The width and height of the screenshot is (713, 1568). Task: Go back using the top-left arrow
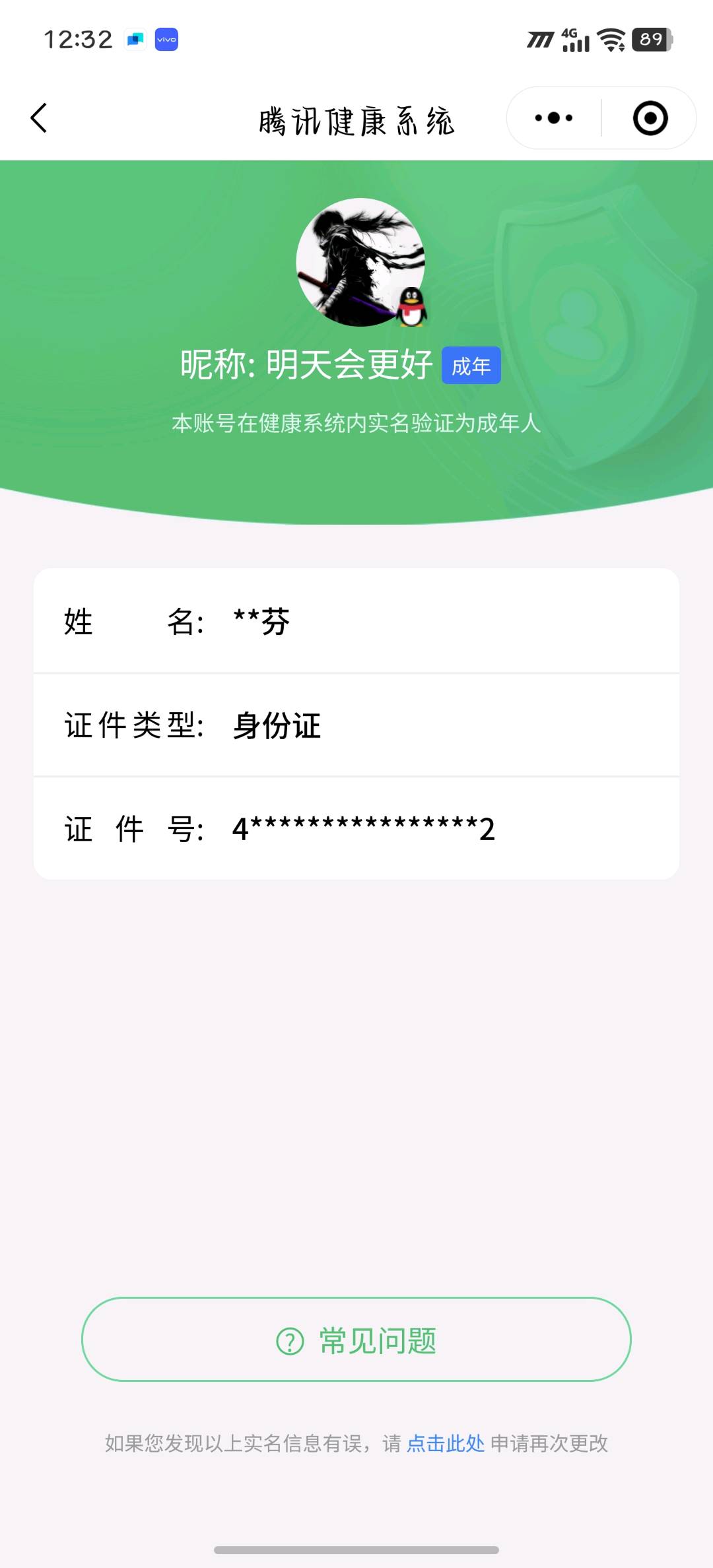39,118
